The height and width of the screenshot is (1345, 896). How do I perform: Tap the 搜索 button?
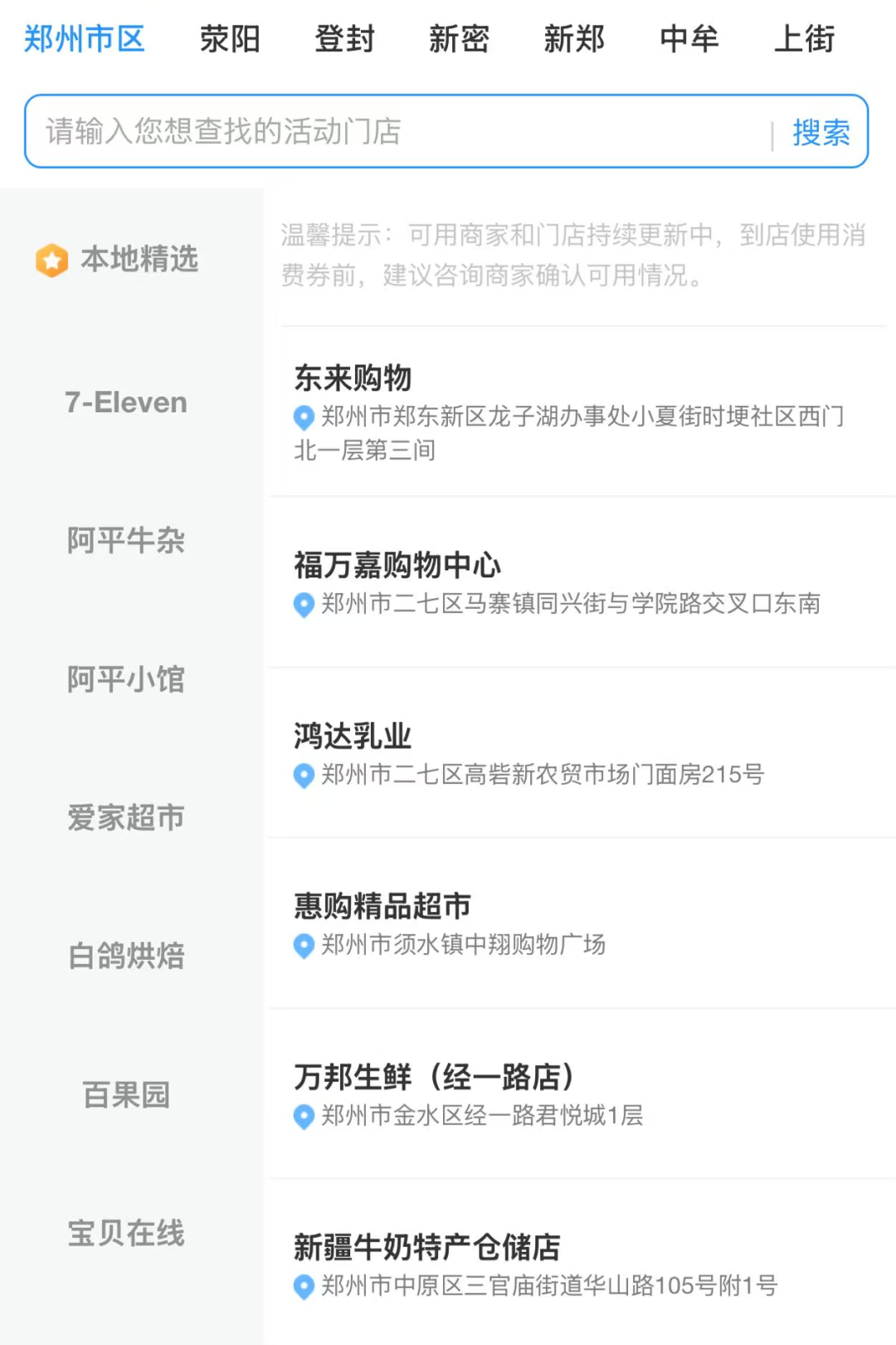(x=821, y=133)
